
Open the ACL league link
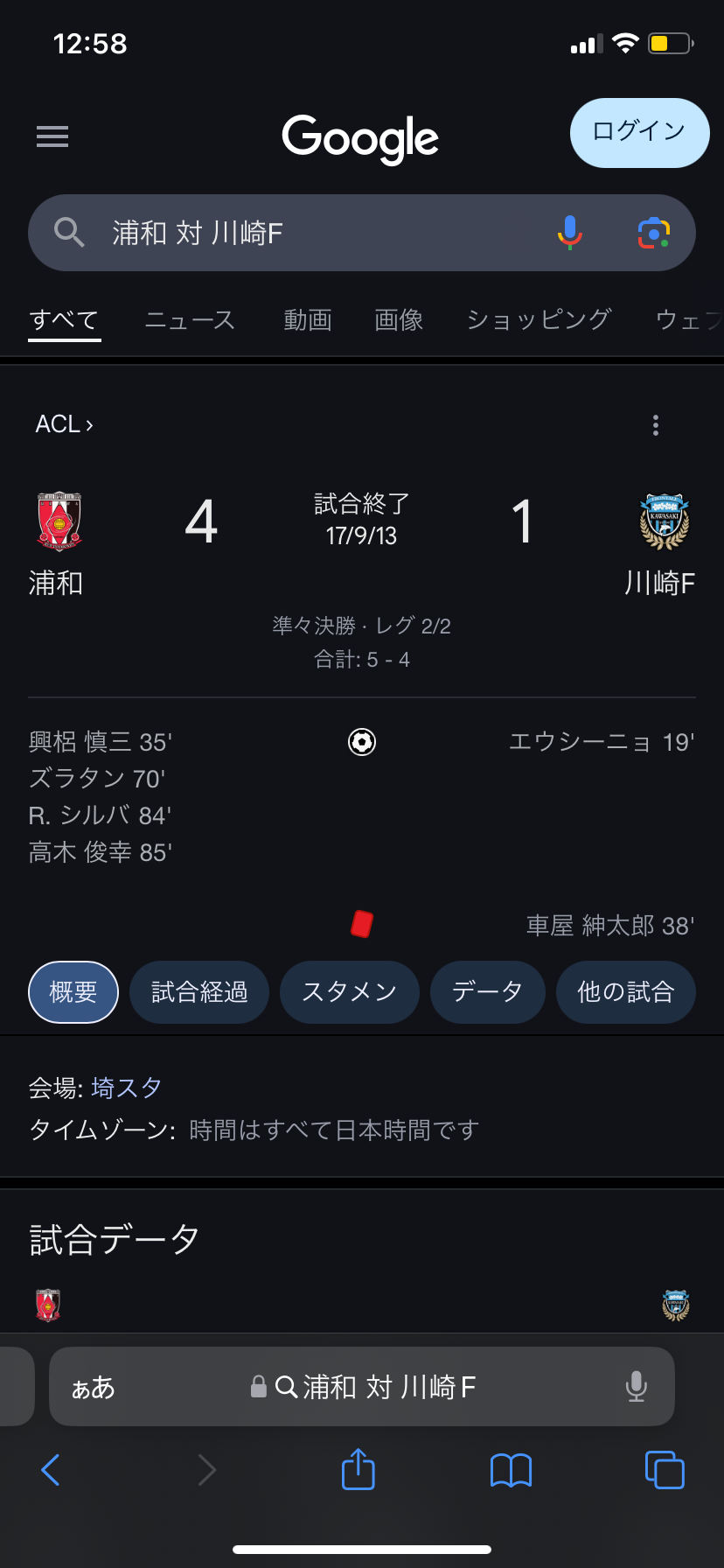[x=64, y=424]
